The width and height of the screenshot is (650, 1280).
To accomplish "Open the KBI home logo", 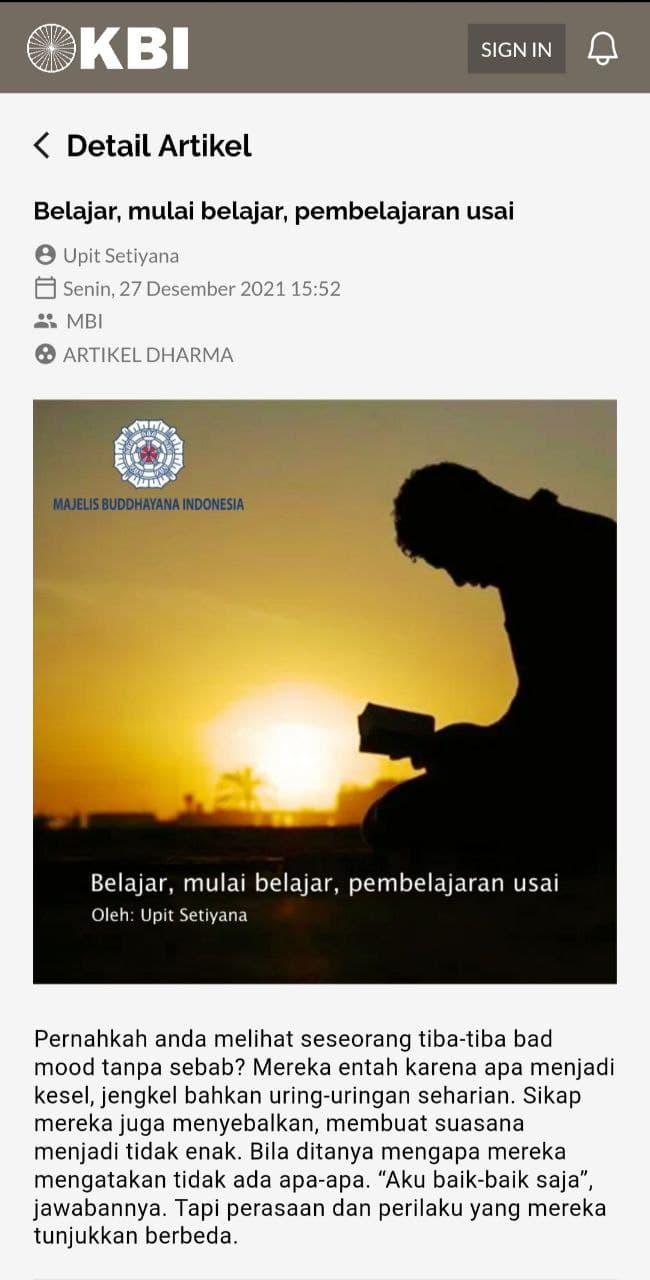I will 107,48.
